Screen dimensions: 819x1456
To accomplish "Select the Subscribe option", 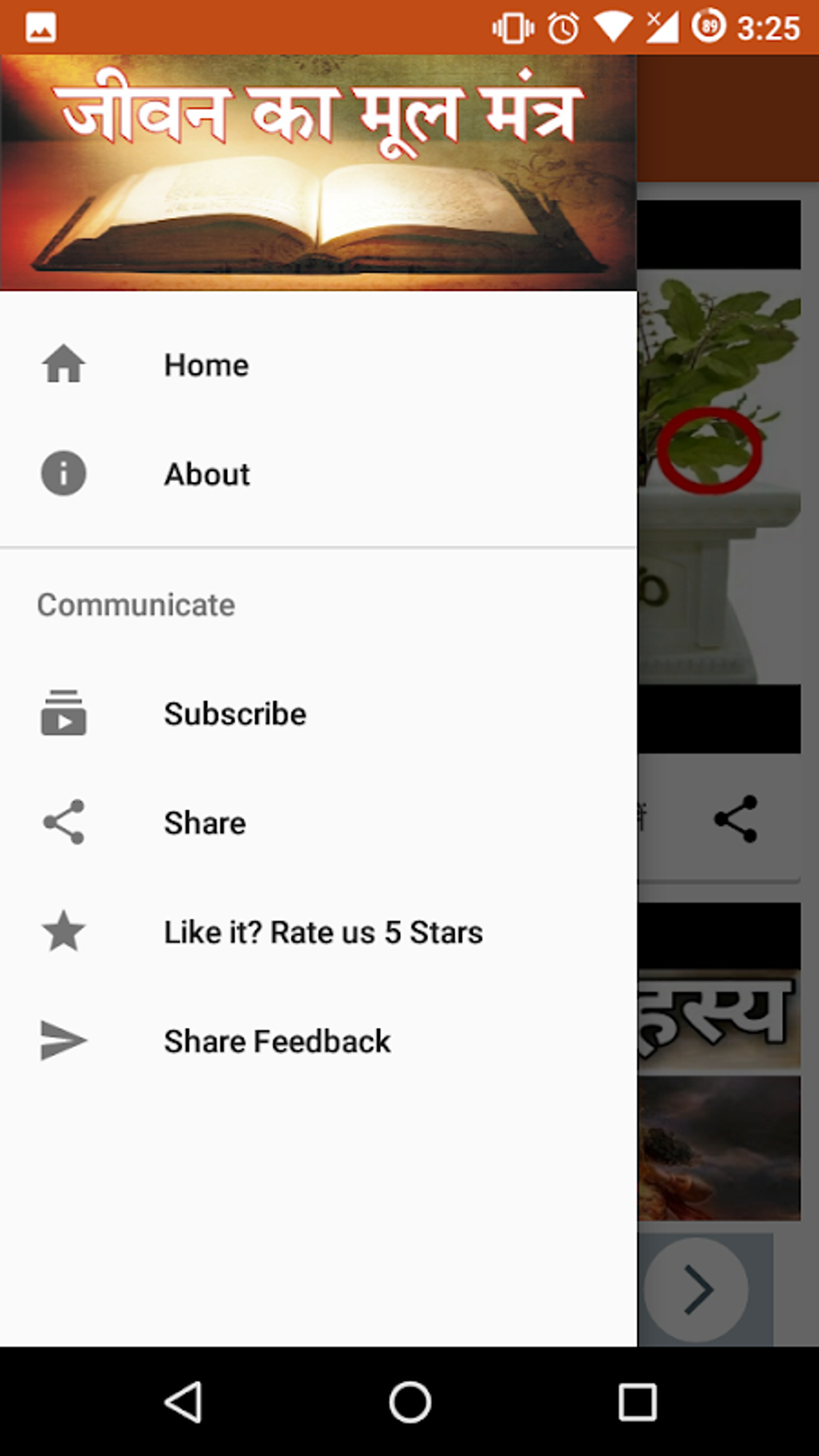I will point(318,713).
